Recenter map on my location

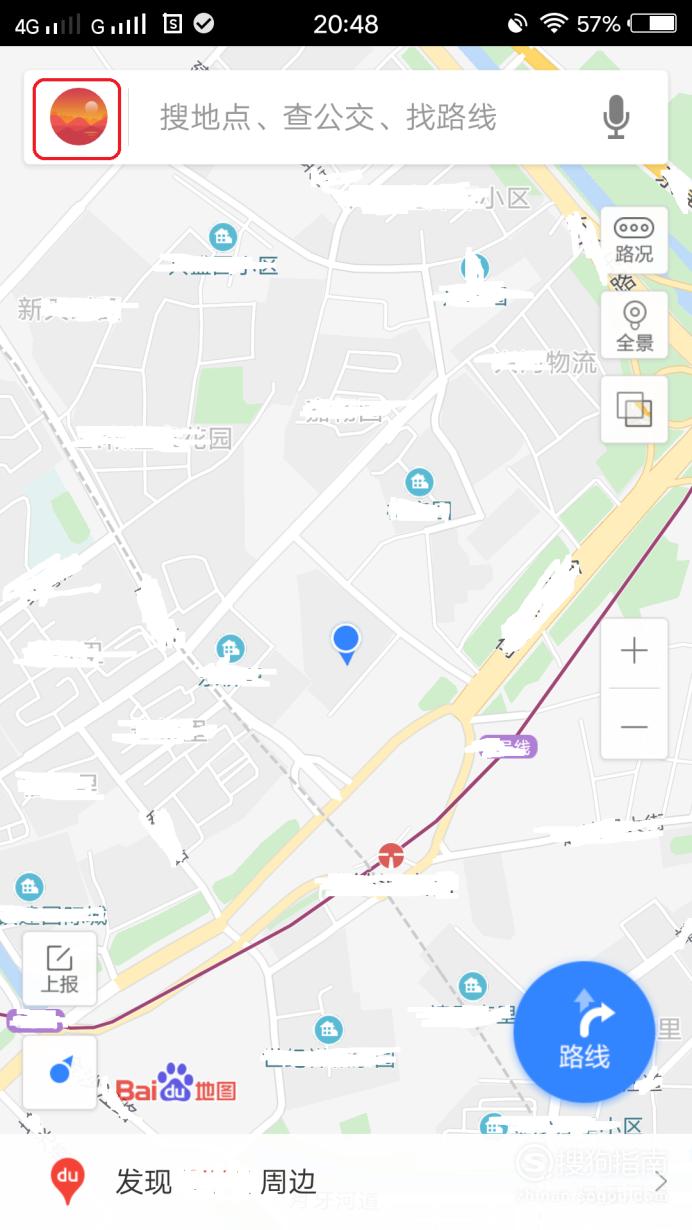pyautogui.click(x=59, y=1072)
